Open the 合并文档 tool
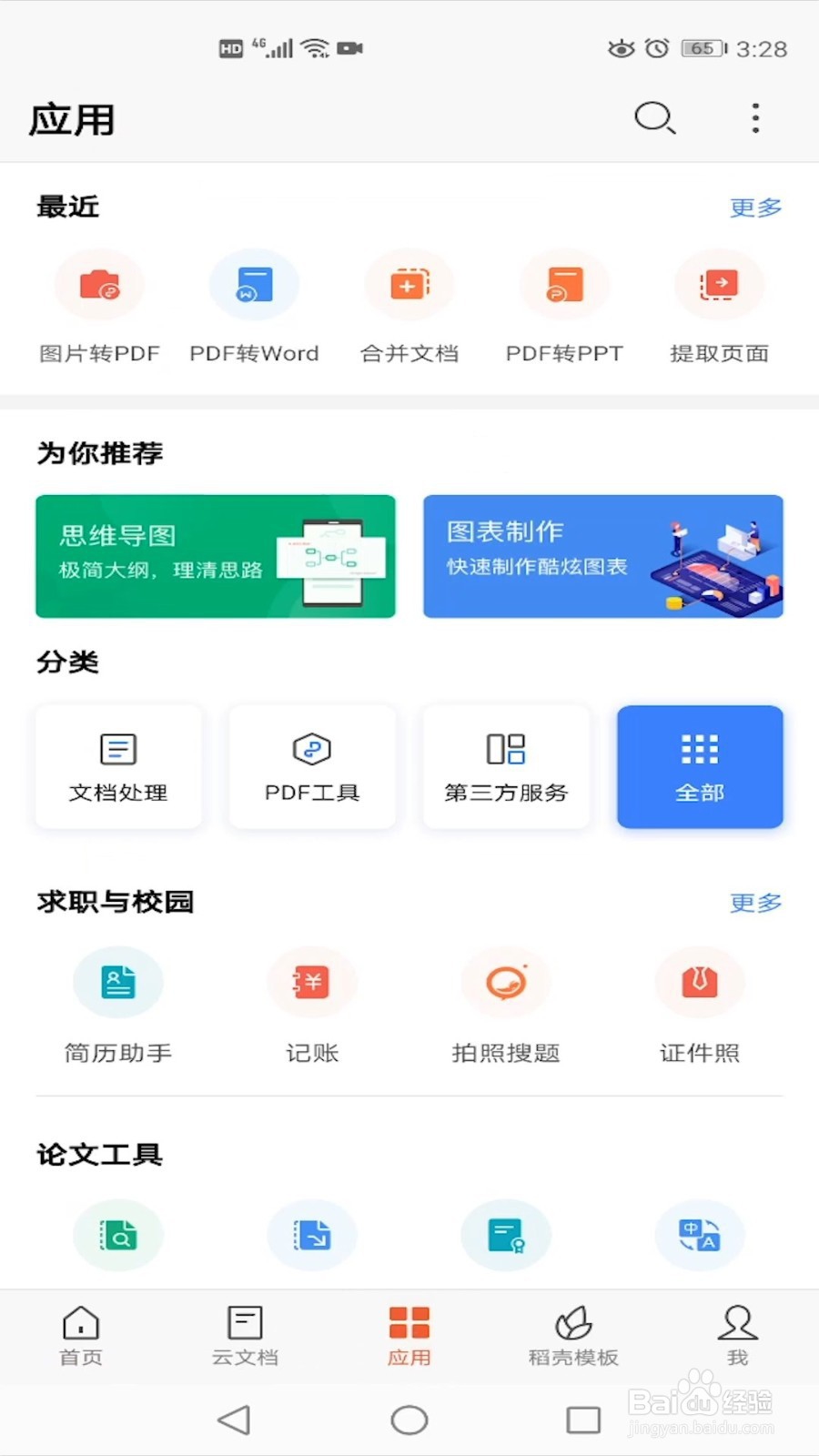 point(409,309)
